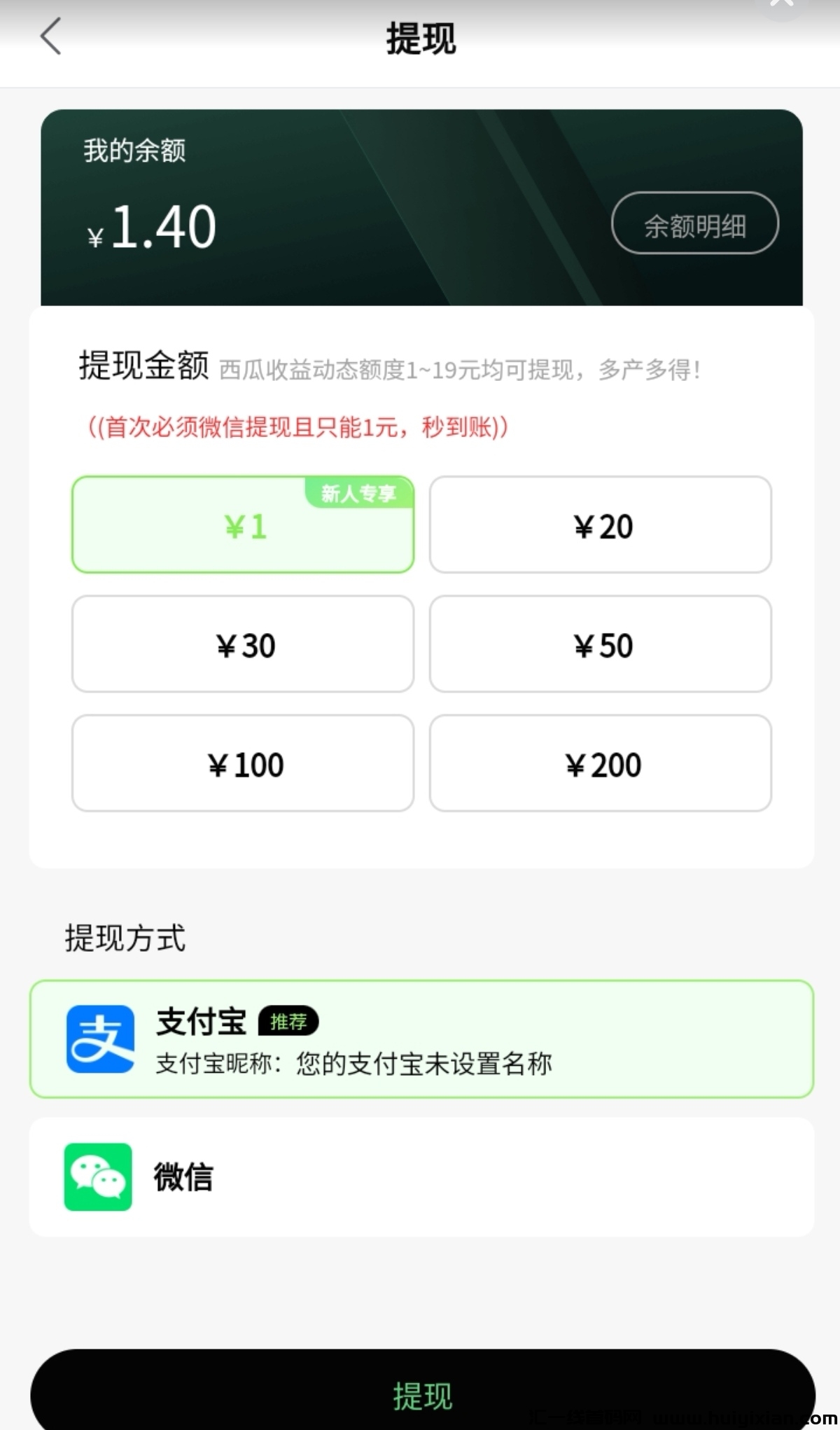
Task: Tap the Alipay (支付宝) app icon
Action: [98, 1039]
